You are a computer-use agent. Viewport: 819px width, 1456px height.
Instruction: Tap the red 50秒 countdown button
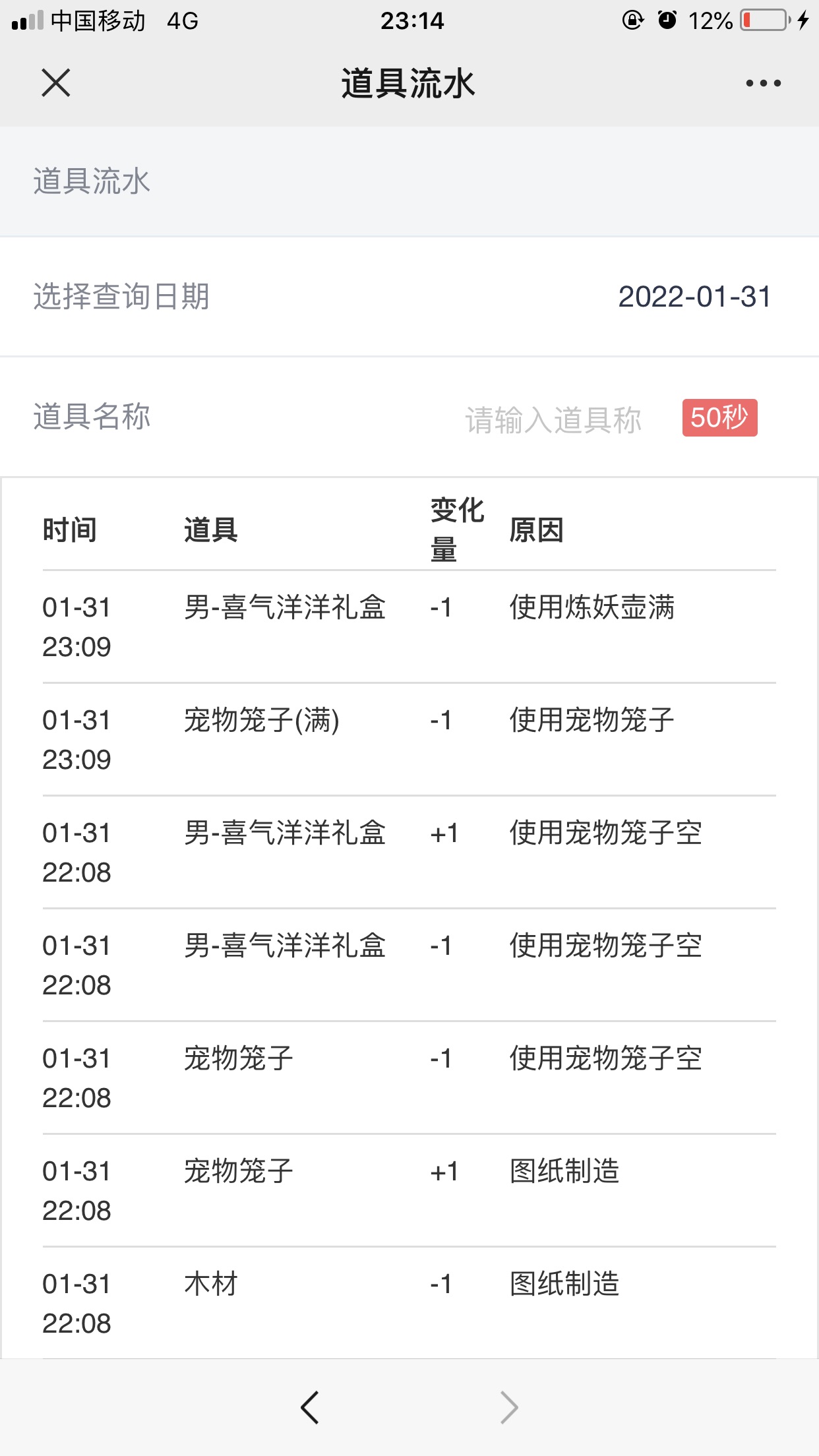(719, 417)
